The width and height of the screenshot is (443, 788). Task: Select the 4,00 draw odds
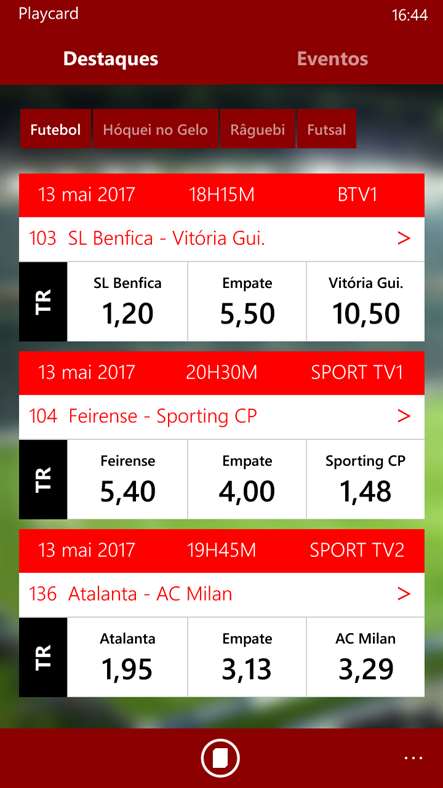point(247,479)
